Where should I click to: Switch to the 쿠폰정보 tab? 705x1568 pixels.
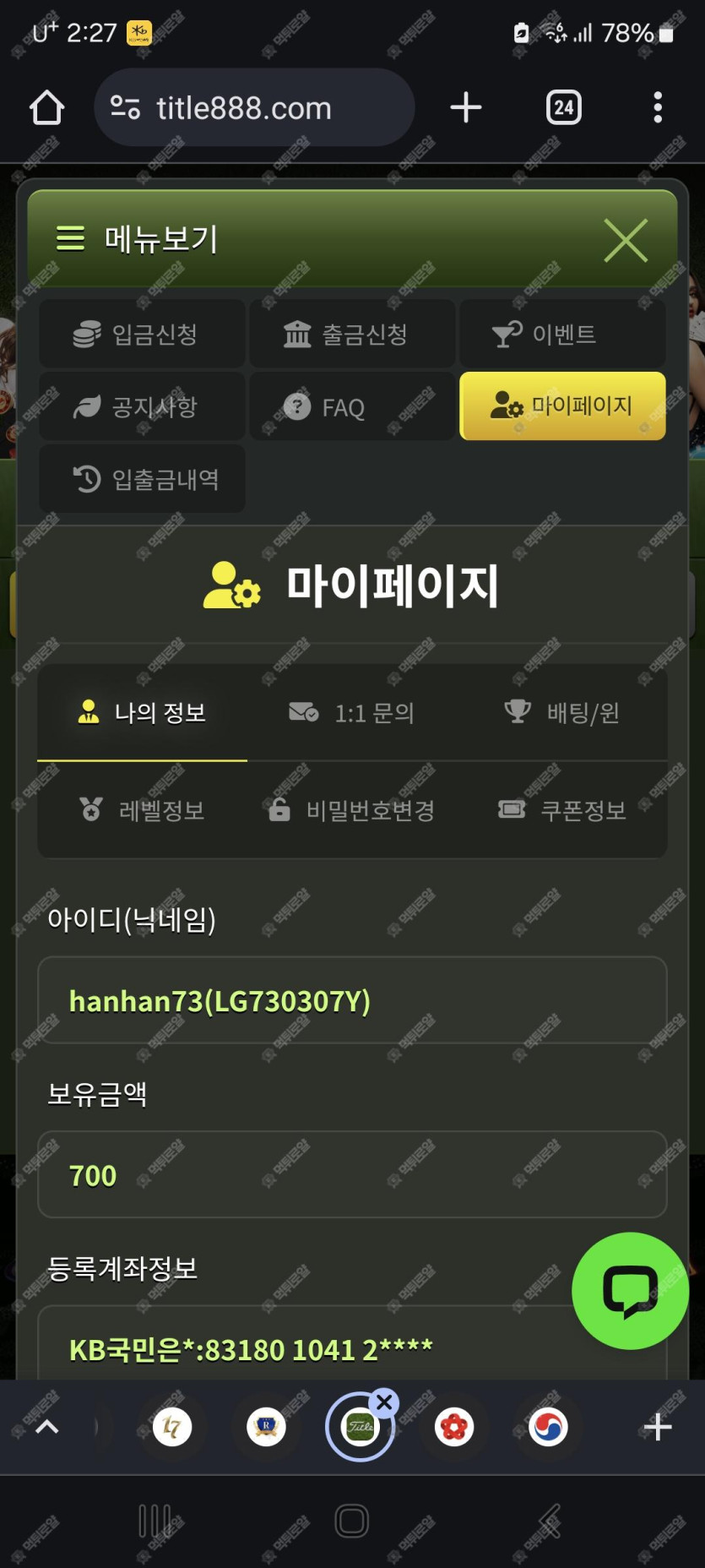[x=561, y=810]
